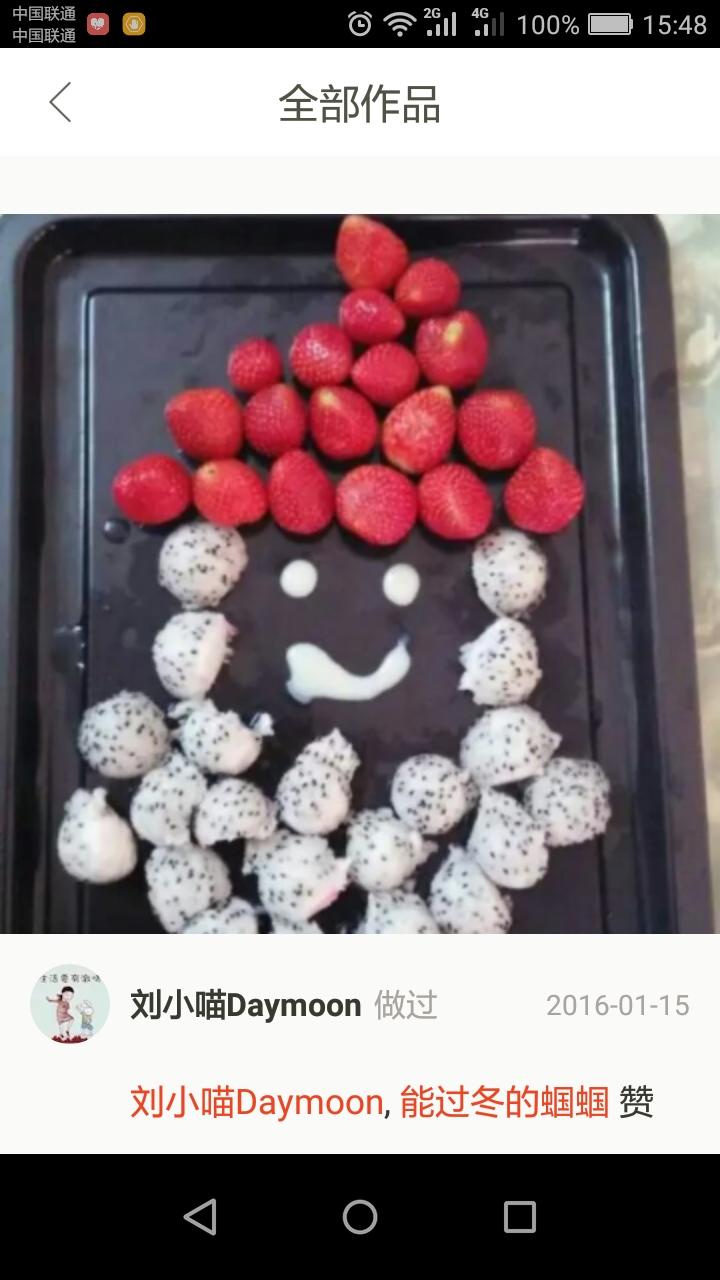
Task: Open the author's profile picture
Action: [70, 1004]
